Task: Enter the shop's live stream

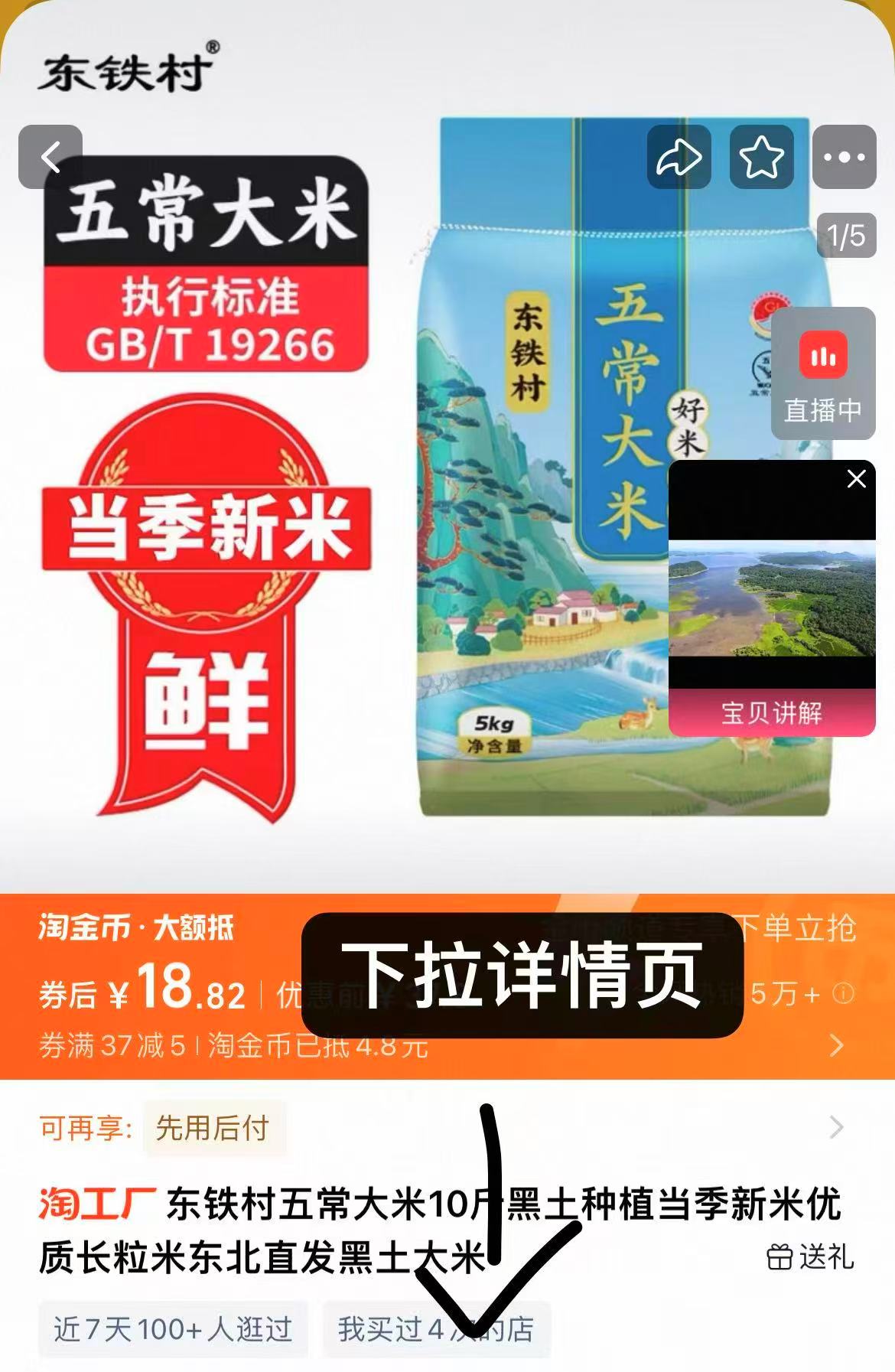Action: tap(823, 375)
